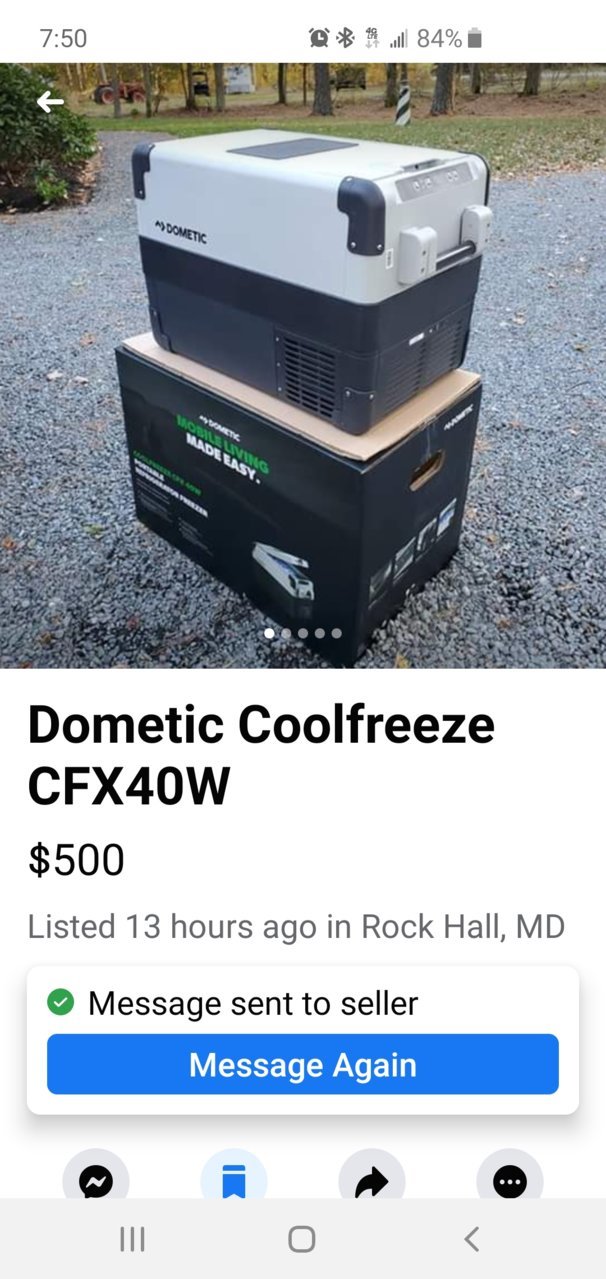
Task: Go back using the white arrow
Action: [x=50, y=102]
